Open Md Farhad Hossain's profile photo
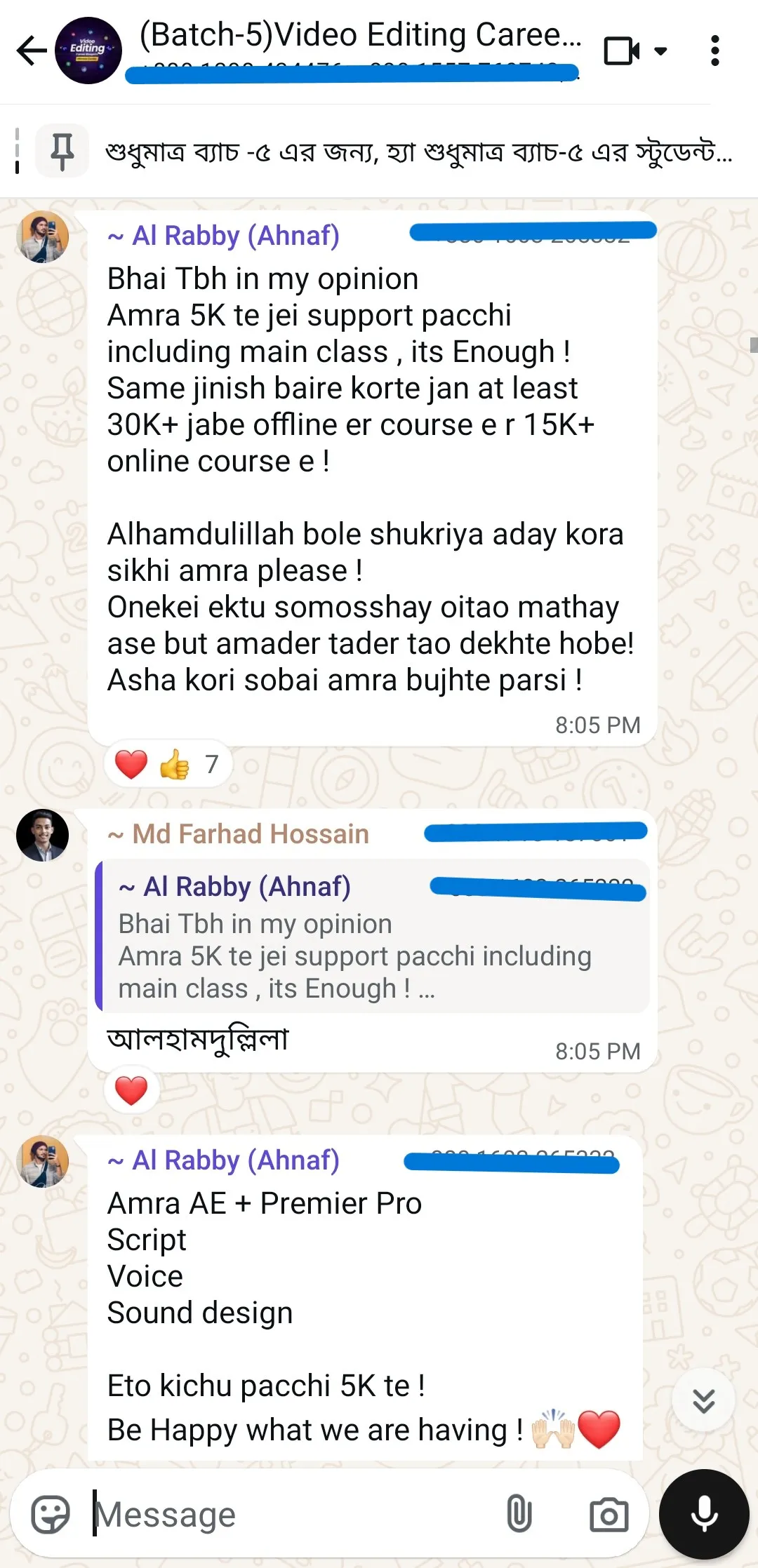758x1568 pixels. click(x=42, y=835)
